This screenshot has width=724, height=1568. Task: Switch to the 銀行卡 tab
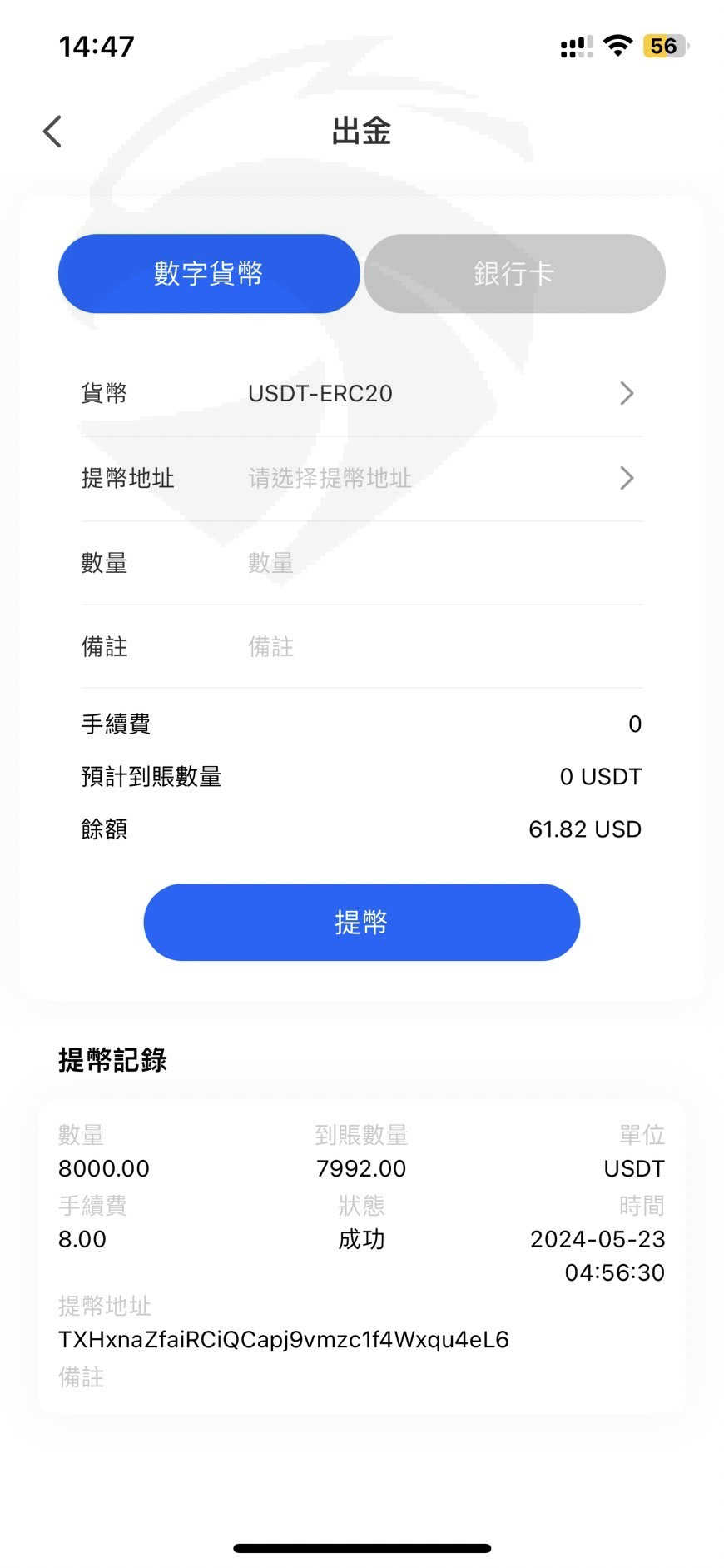tap(514, 274)
